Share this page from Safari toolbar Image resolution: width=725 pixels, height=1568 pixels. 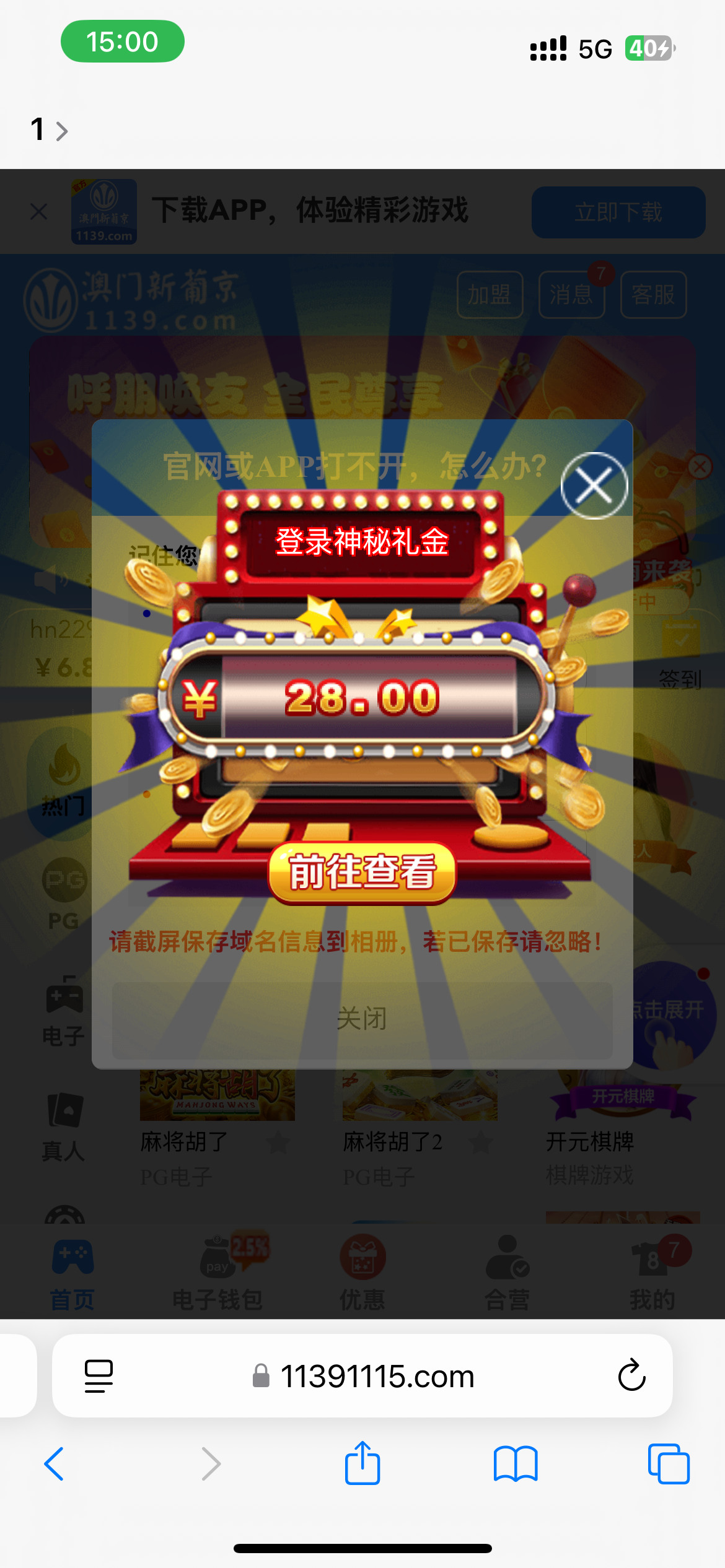(x=362, y=1463)
